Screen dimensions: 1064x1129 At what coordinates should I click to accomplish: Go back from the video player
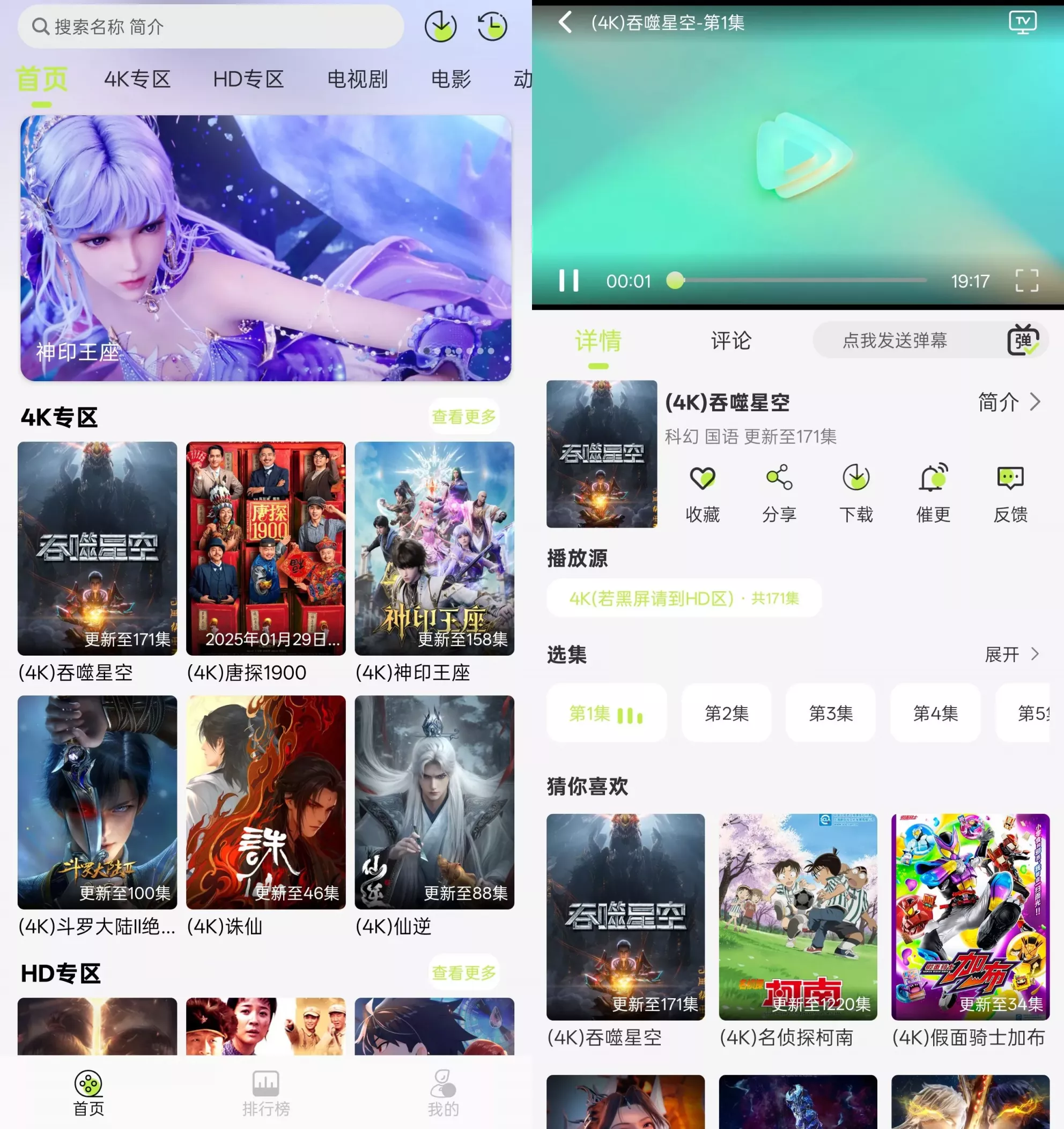coord(565,23)
